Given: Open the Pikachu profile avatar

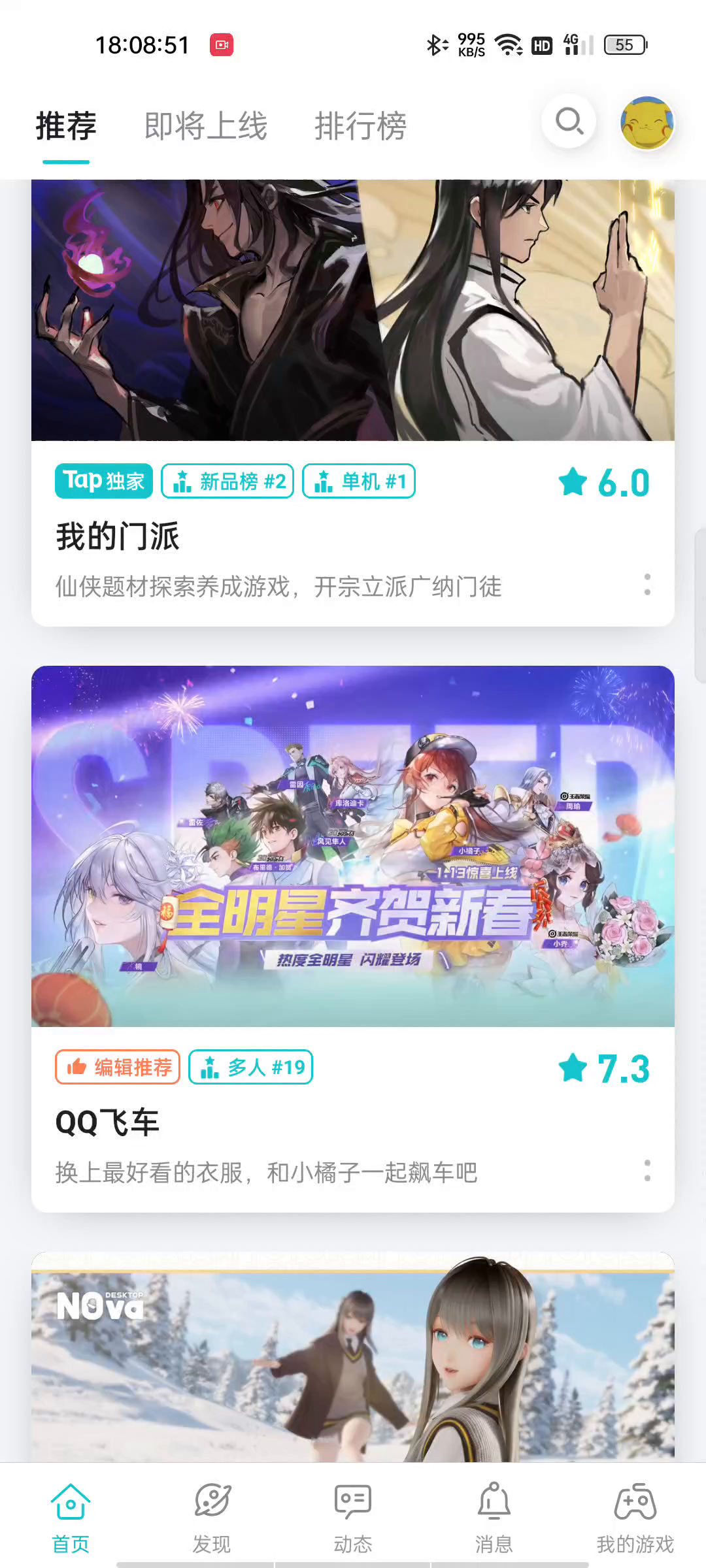Looking at the screenshot, I should [647, 123].
